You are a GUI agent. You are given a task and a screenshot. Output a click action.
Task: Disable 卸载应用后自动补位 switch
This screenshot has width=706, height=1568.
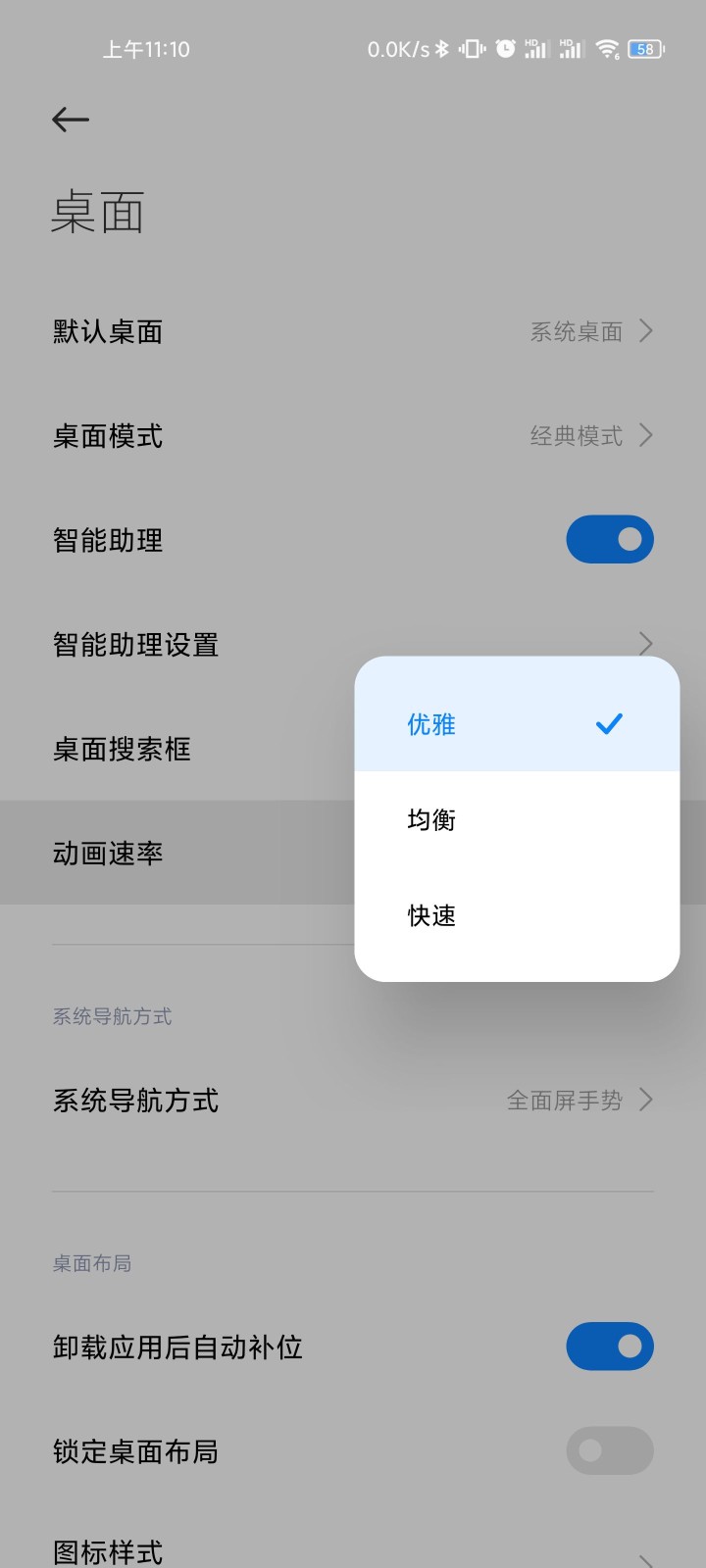609,1347
